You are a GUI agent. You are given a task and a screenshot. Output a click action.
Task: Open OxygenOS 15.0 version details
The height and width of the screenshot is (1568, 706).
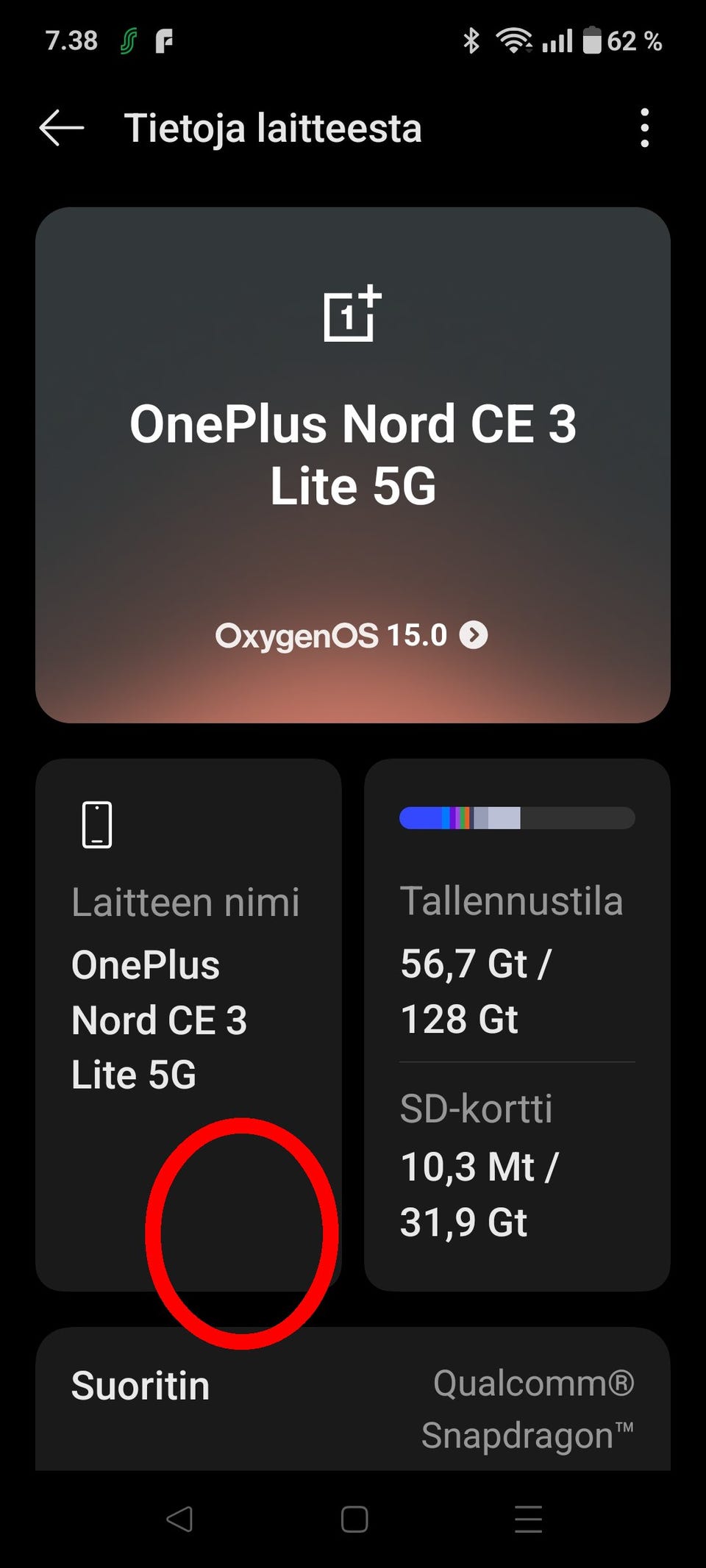point(352,635)
